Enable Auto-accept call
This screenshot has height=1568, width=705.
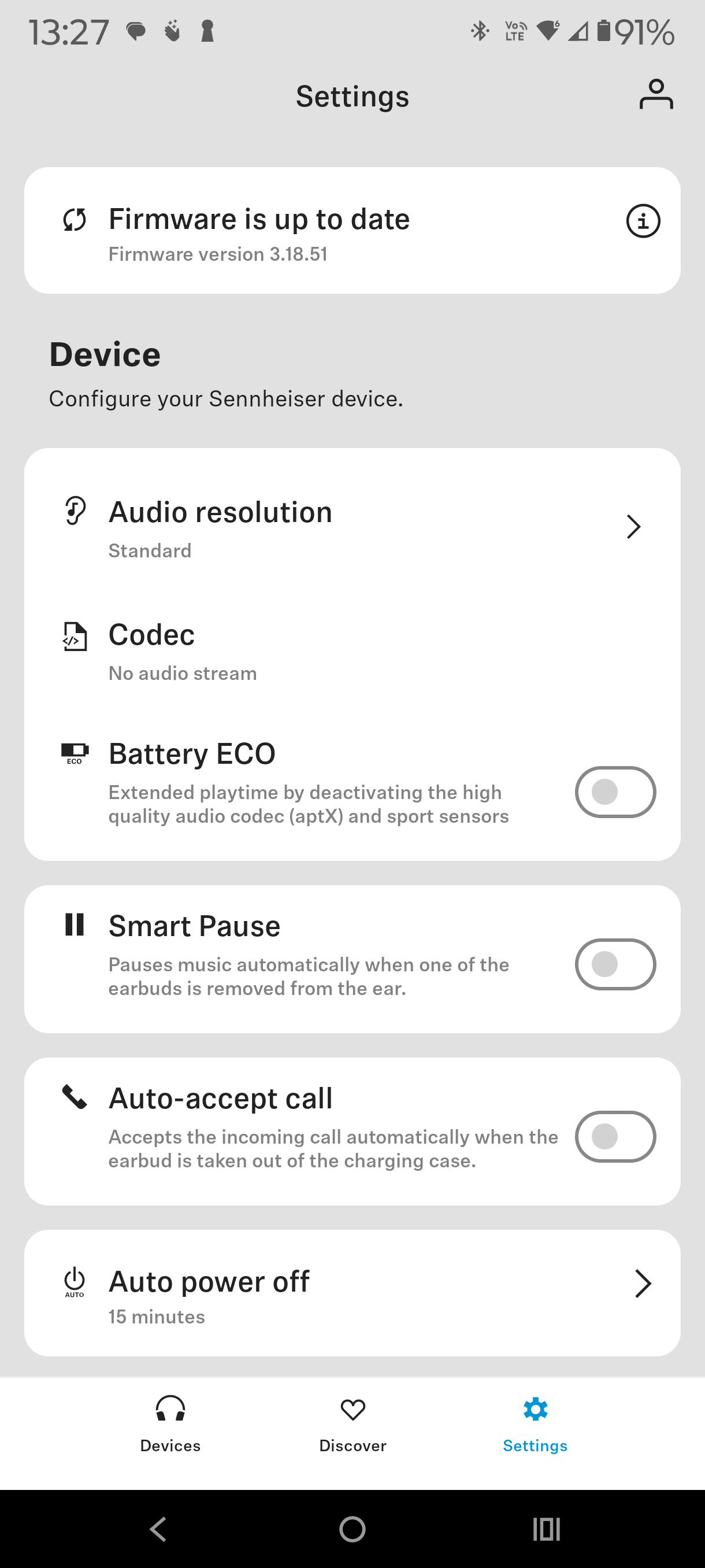pos(615,1137)
